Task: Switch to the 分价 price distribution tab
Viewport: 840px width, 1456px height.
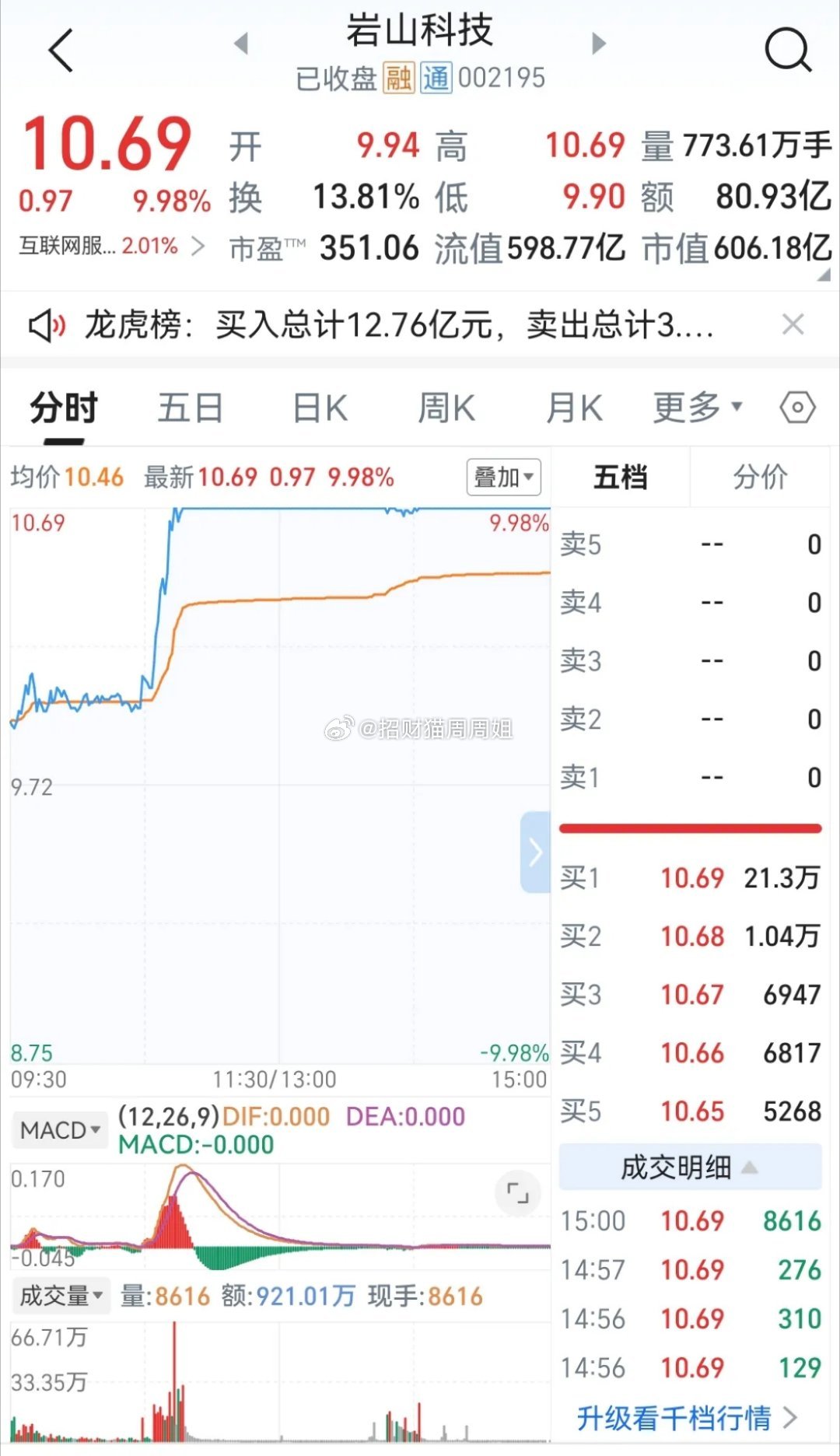Action: 760,477
